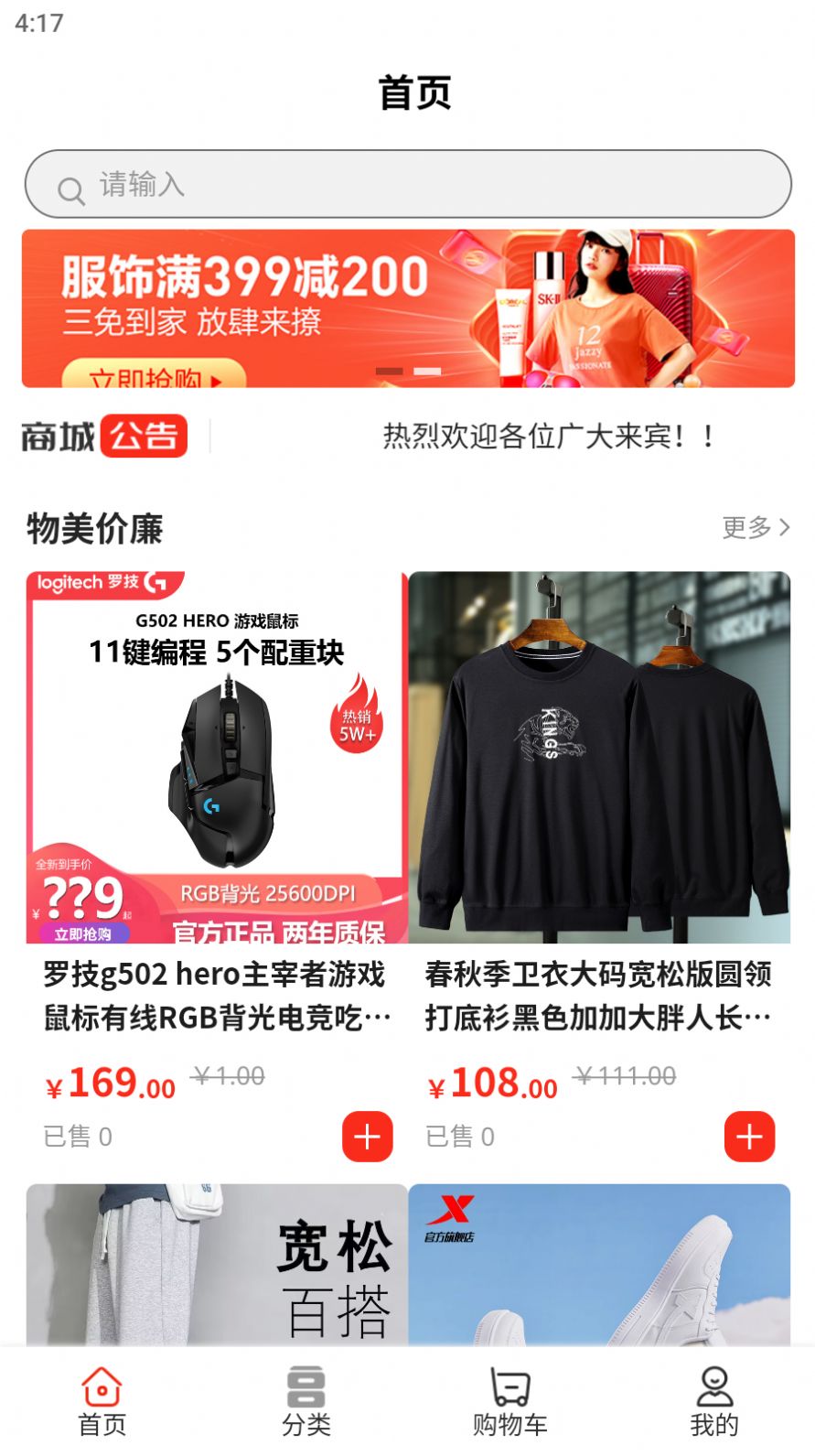Open the 商城公告 announcement
The width and height of the screenshot is (815, 1456).
pyautogui.click(x=547, y=437)
